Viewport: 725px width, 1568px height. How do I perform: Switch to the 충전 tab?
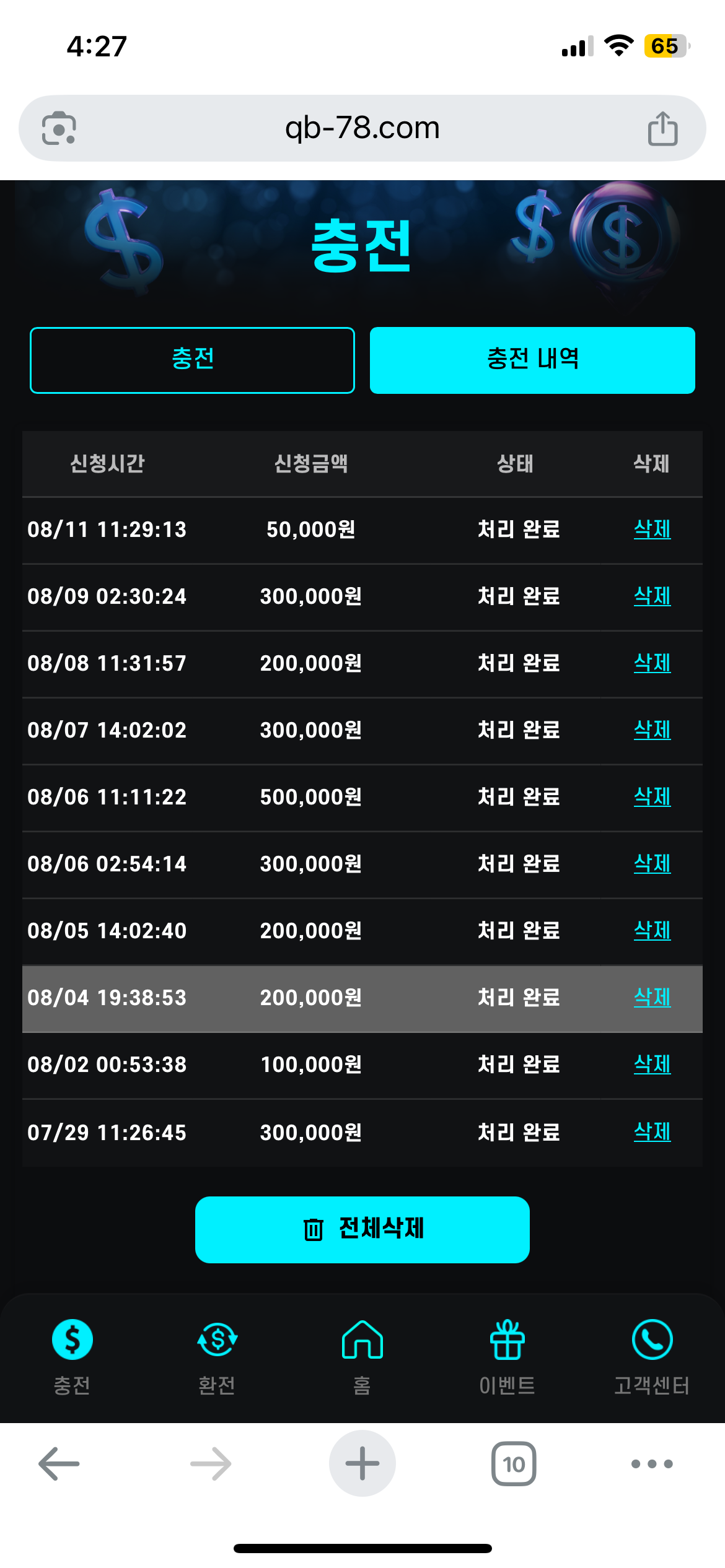tap(192, 360)
